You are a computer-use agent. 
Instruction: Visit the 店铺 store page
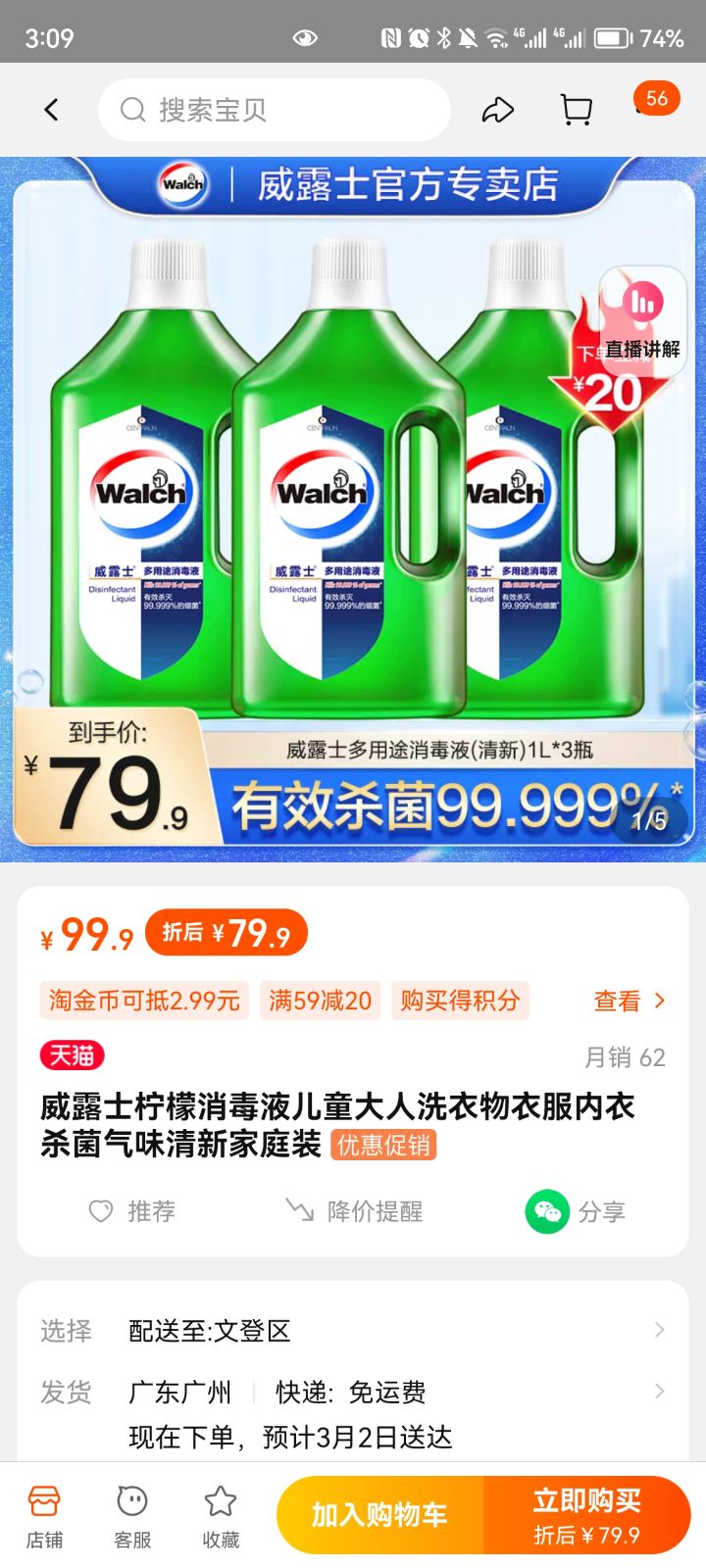[x=44, y=1516]
